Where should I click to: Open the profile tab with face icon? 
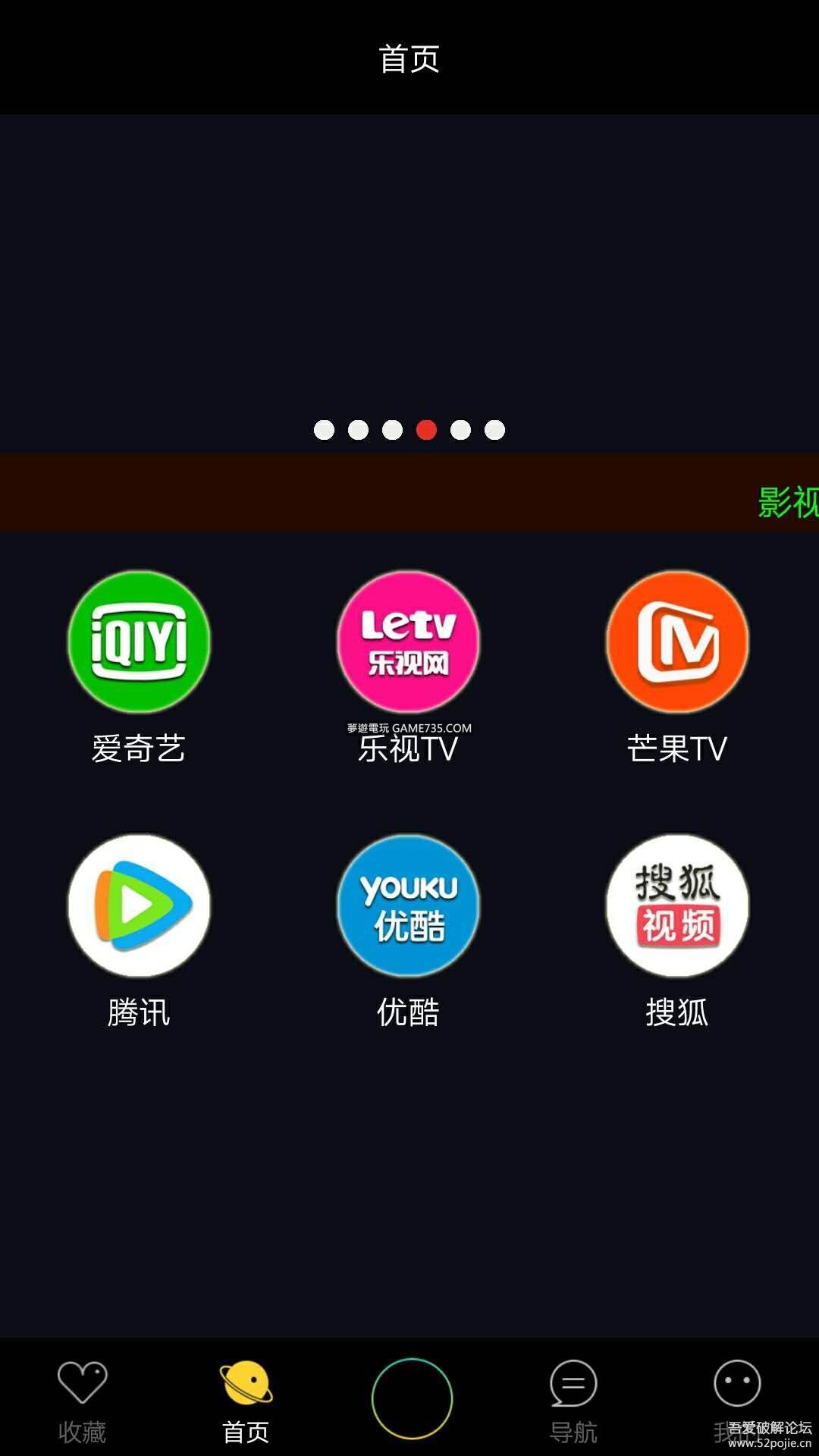point(737,1395)
